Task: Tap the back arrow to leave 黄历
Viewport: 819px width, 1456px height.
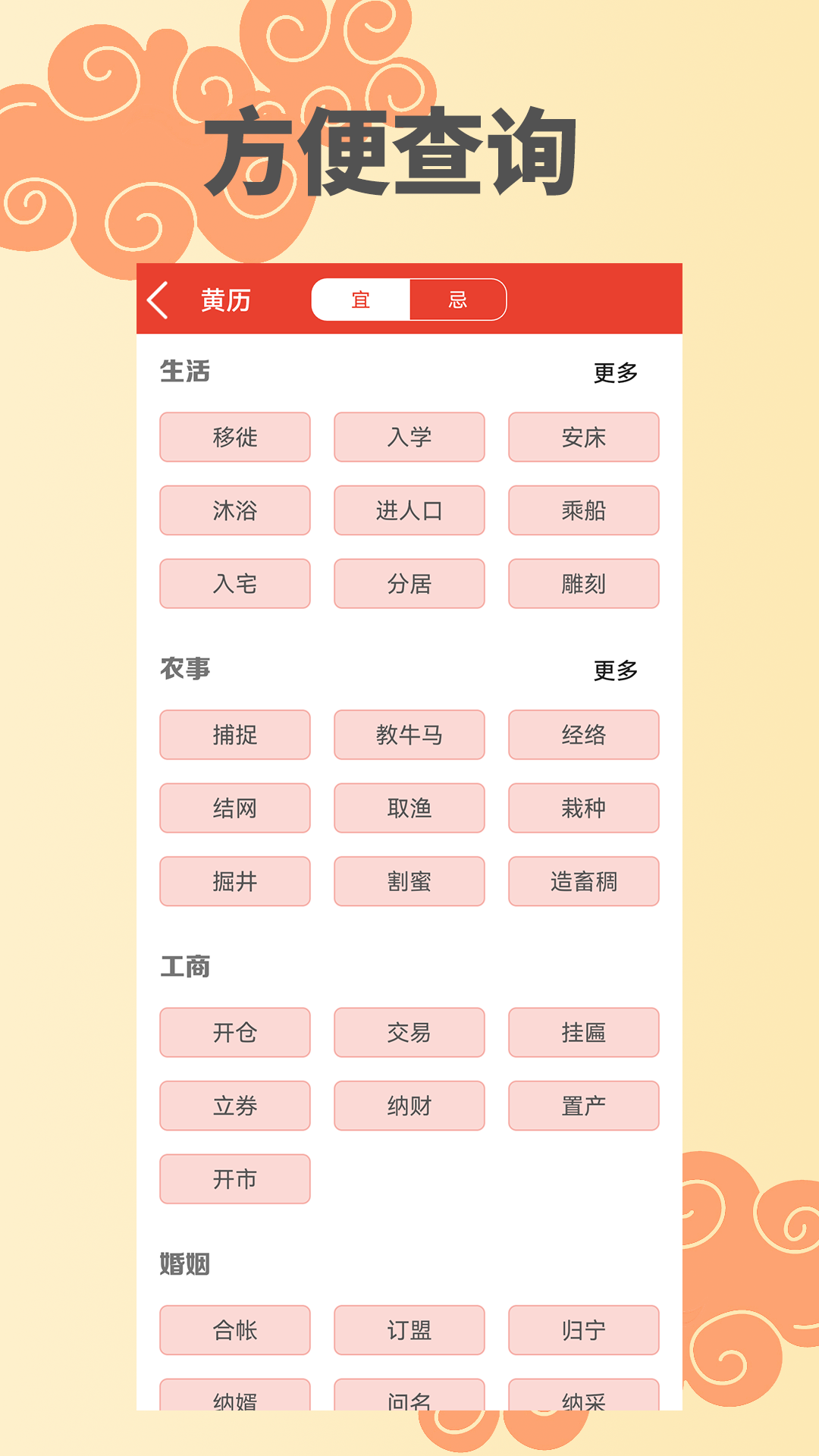Action: tap(159, 300)
